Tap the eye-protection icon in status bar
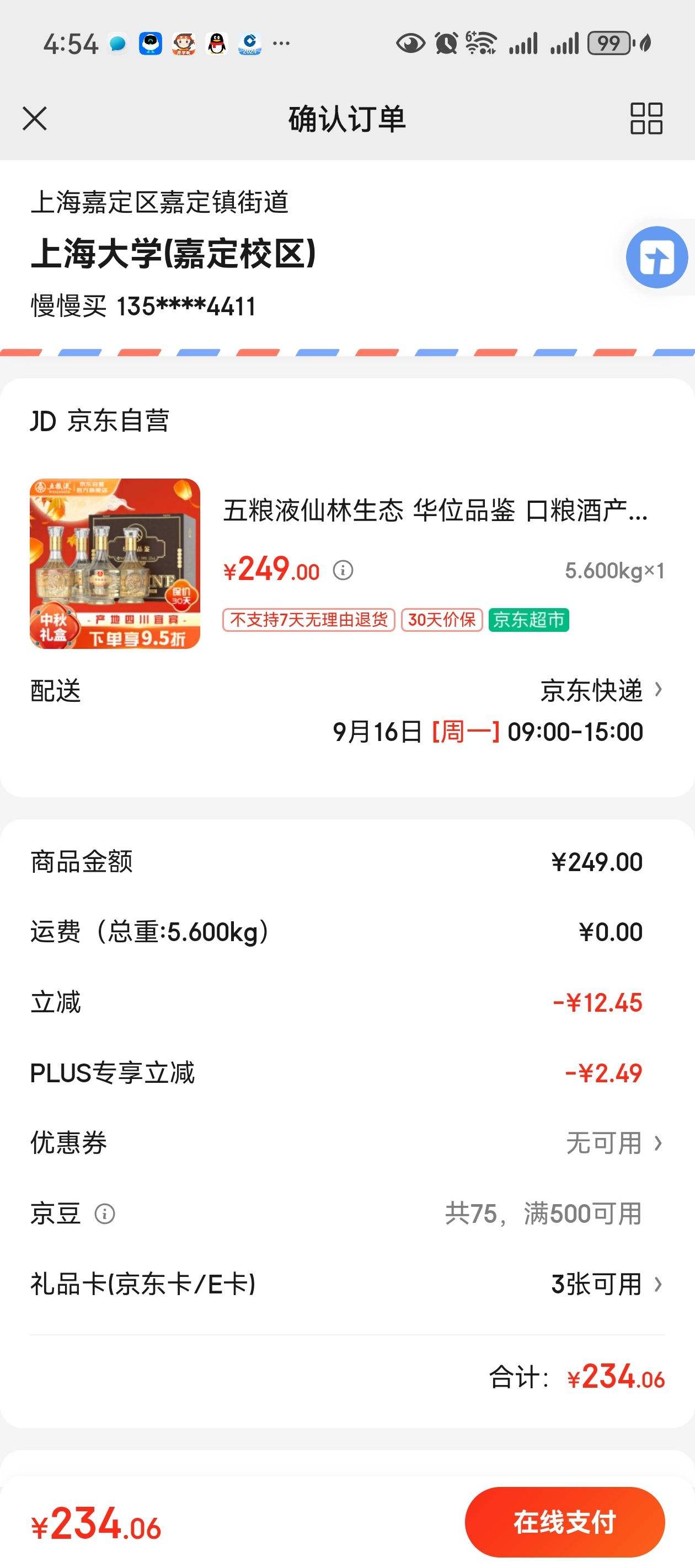The image size is (695, 1568). point(412,44)
